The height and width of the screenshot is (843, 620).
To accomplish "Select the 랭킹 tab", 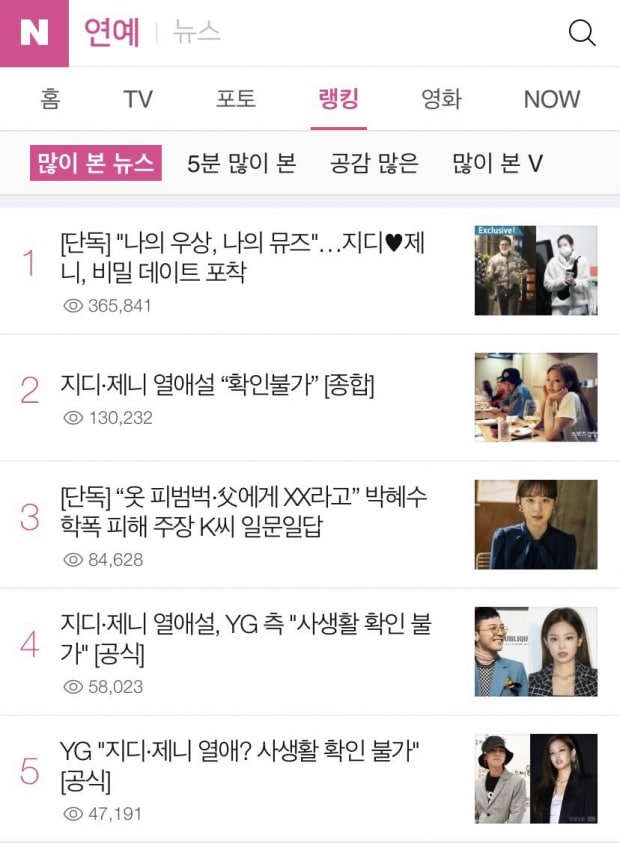I will click(x=338, y=99).
